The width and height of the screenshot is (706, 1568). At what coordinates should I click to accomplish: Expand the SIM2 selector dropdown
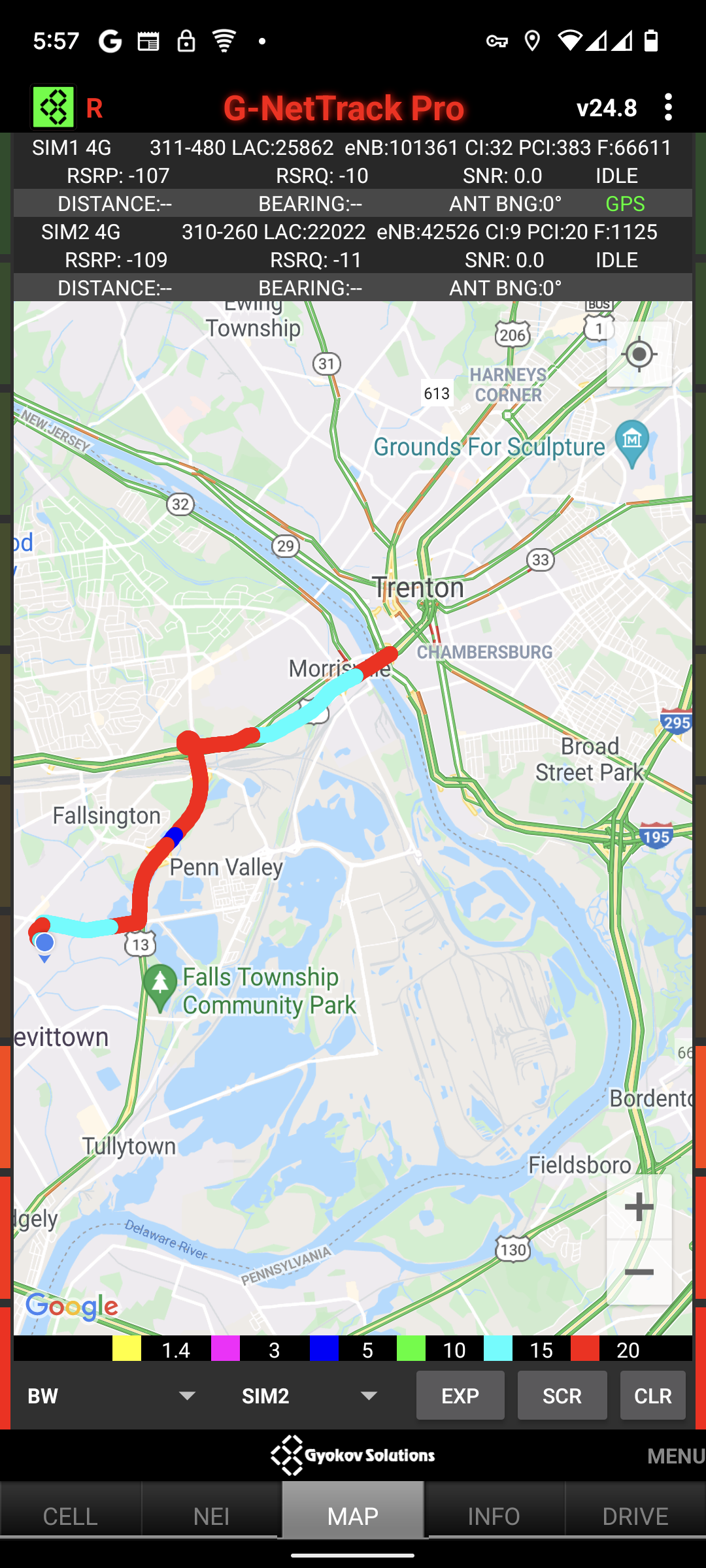310,1396
